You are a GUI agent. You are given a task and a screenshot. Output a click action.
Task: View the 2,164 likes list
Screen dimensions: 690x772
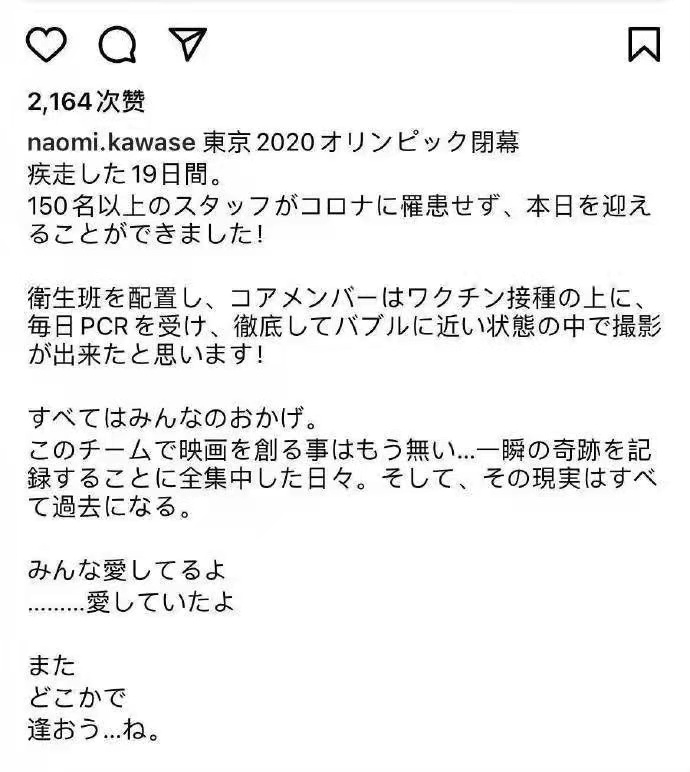click(87, 100)
